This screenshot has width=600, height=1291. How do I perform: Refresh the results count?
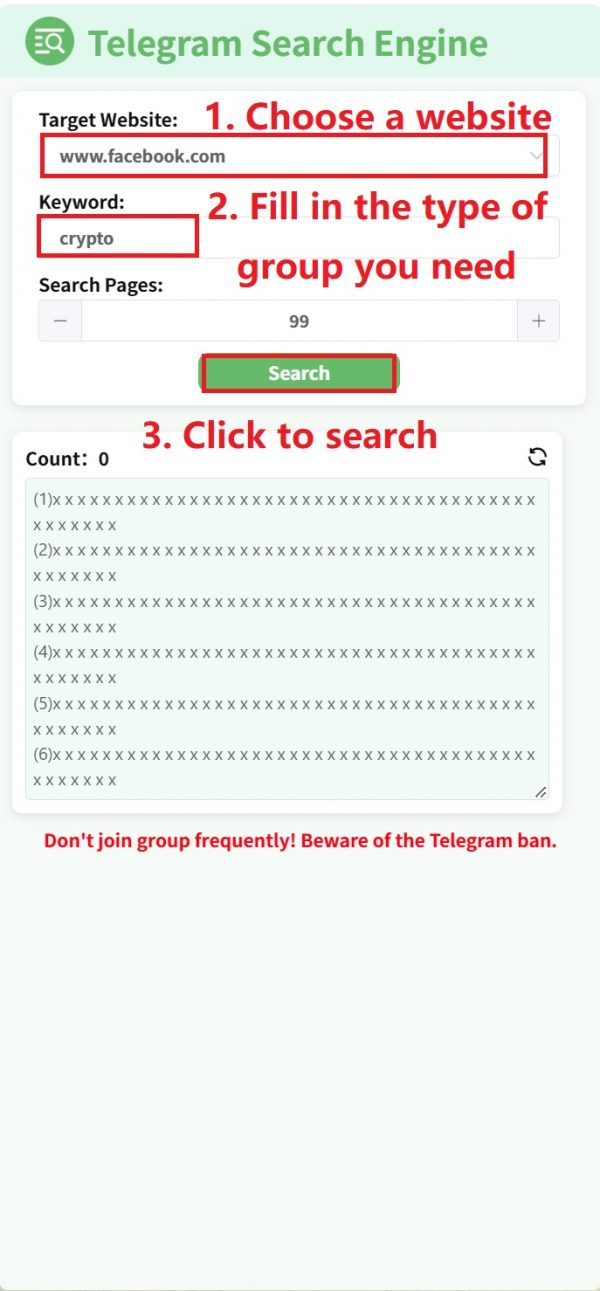click(x=538, y=457)
